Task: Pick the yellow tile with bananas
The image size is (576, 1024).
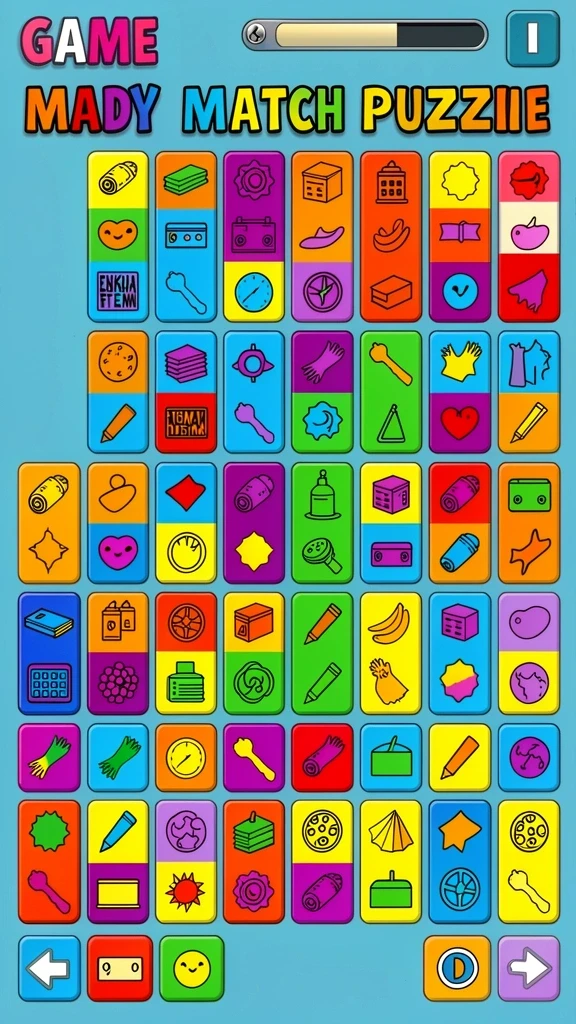Action: tap(391, 653)
